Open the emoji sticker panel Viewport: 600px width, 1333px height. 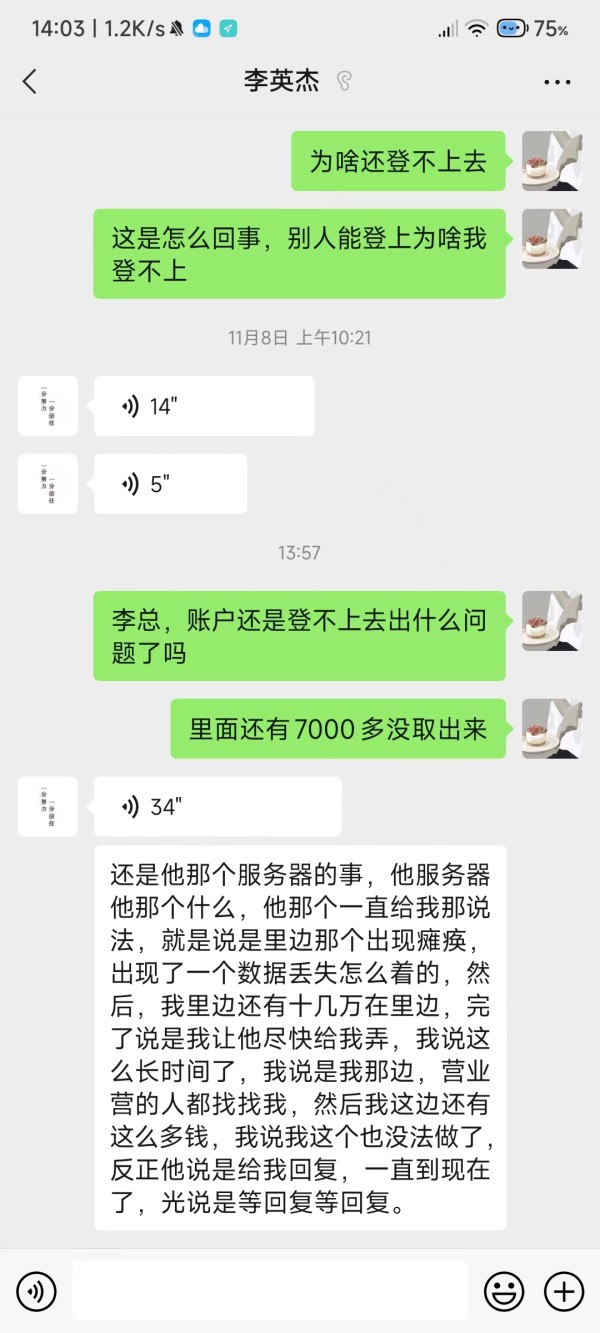[x=504, y=1292]
